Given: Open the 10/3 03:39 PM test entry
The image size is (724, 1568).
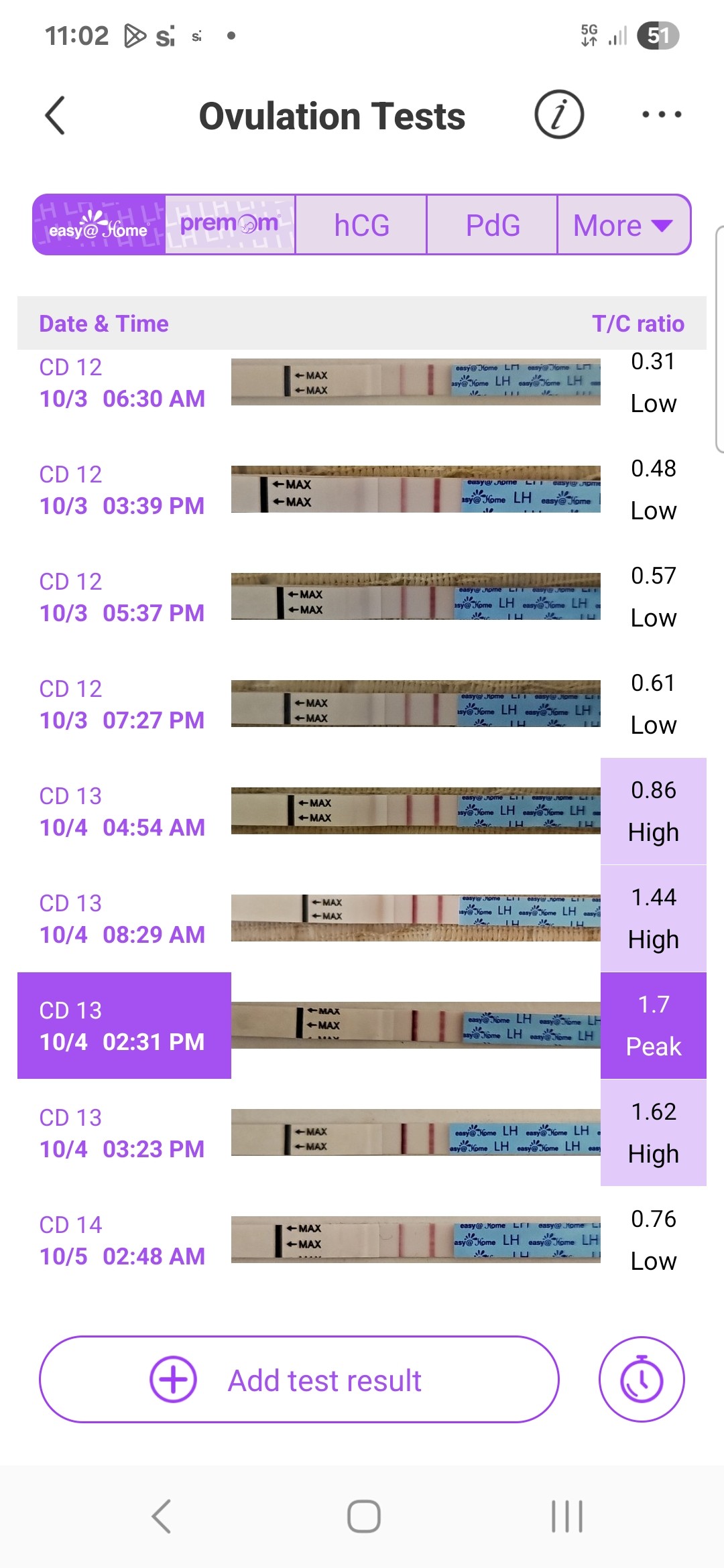Looking at the screenshot, I should pyautogui.click(x=122, y=491).
